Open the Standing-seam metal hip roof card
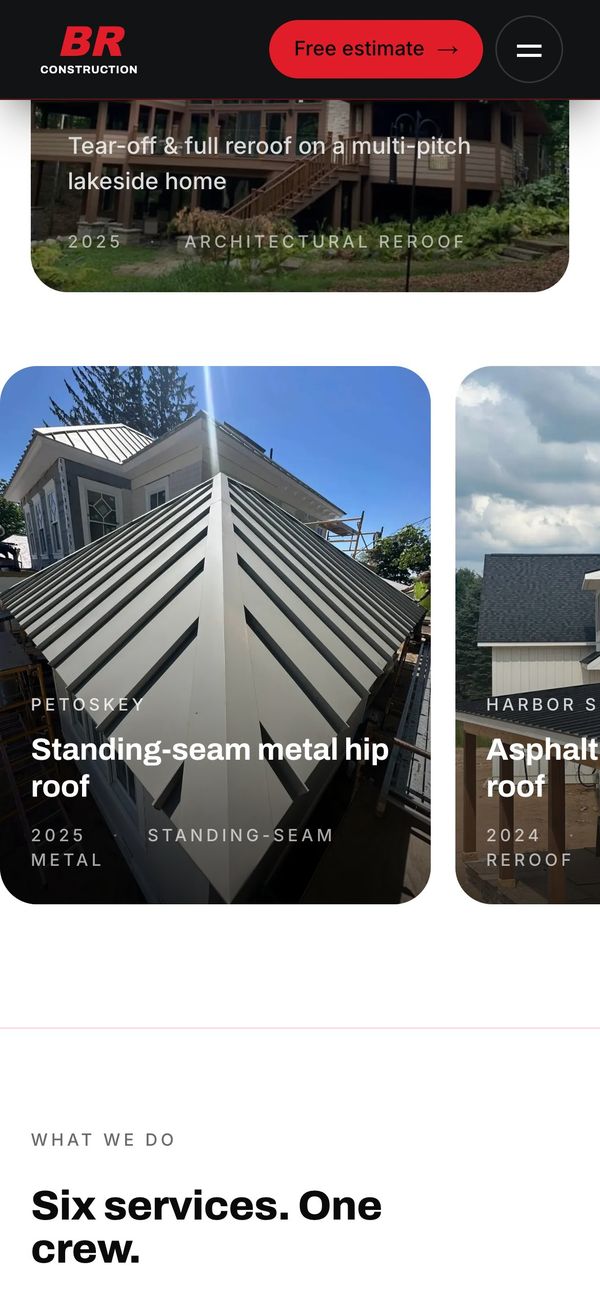The width and height of the screenshot is (600, 1298). click(x=215, y=635)
